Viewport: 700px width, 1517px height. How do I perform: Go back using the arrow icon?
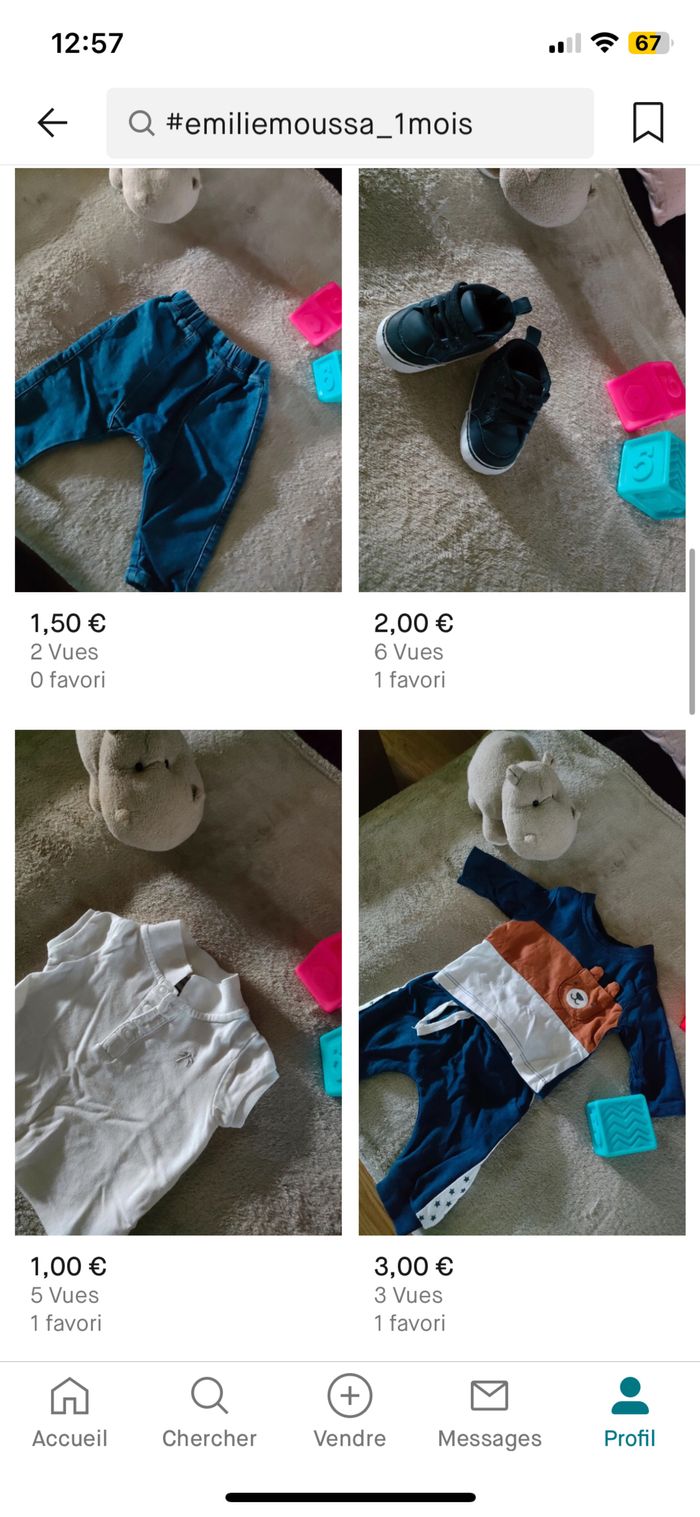(x=52, y=123)
